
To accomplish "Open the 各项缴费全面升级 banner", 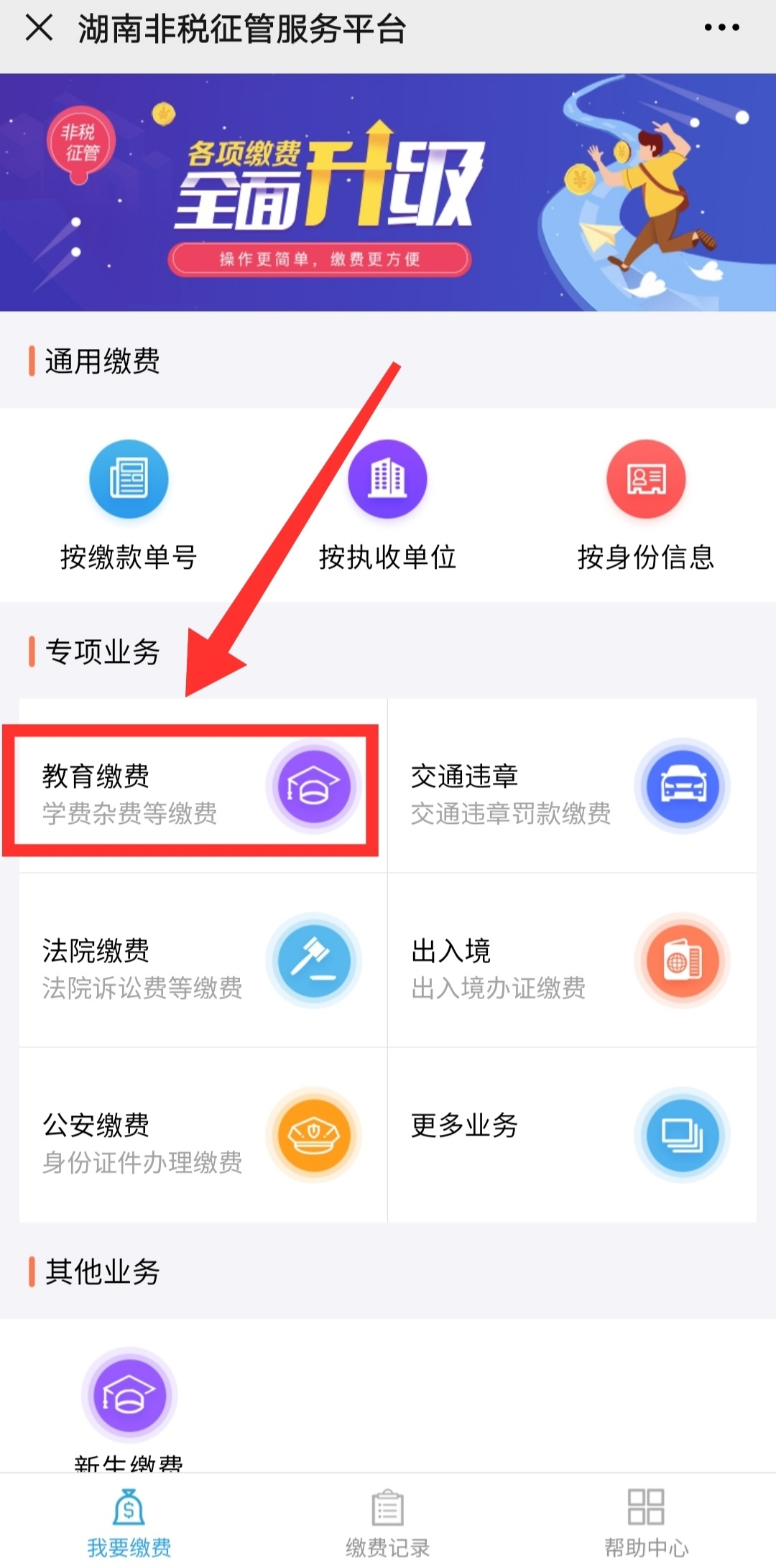I will (388, 192).
